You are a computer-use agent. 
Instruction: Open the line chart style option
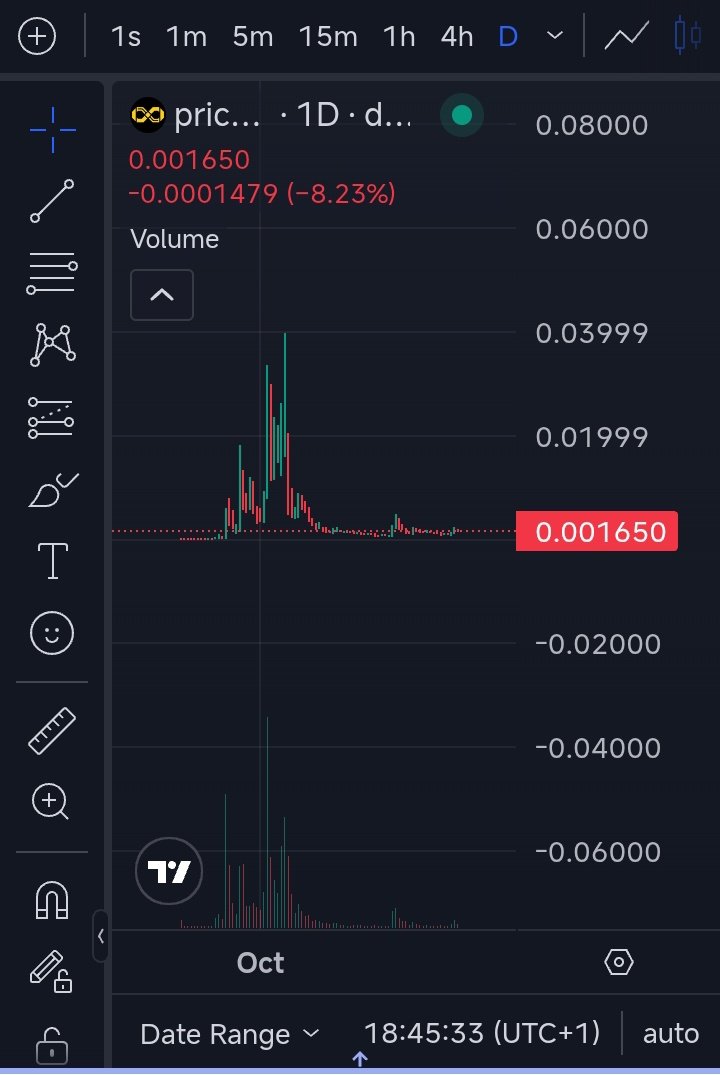click(625, 37)
